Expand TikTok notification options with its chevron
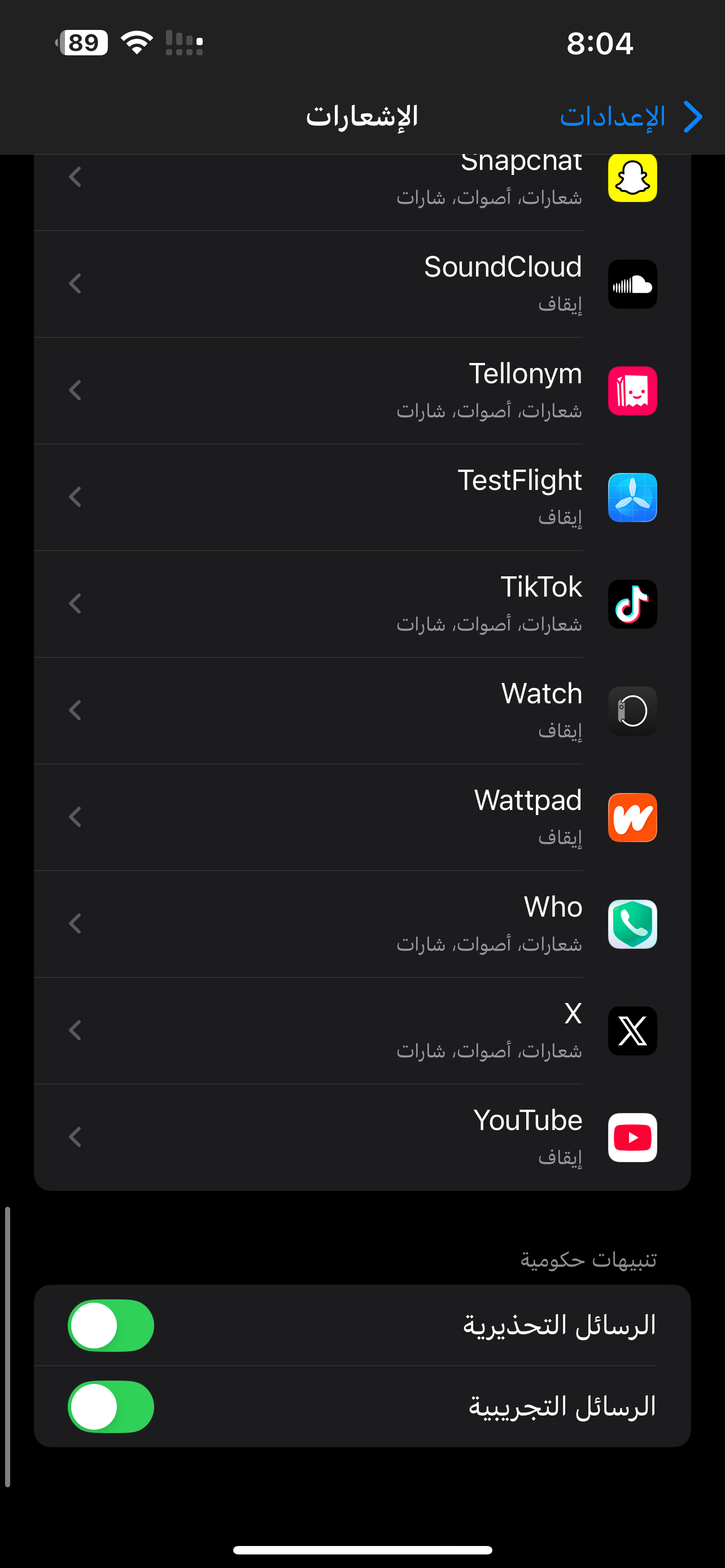This screenshot has height=1568, width=725. click(75, 604)
